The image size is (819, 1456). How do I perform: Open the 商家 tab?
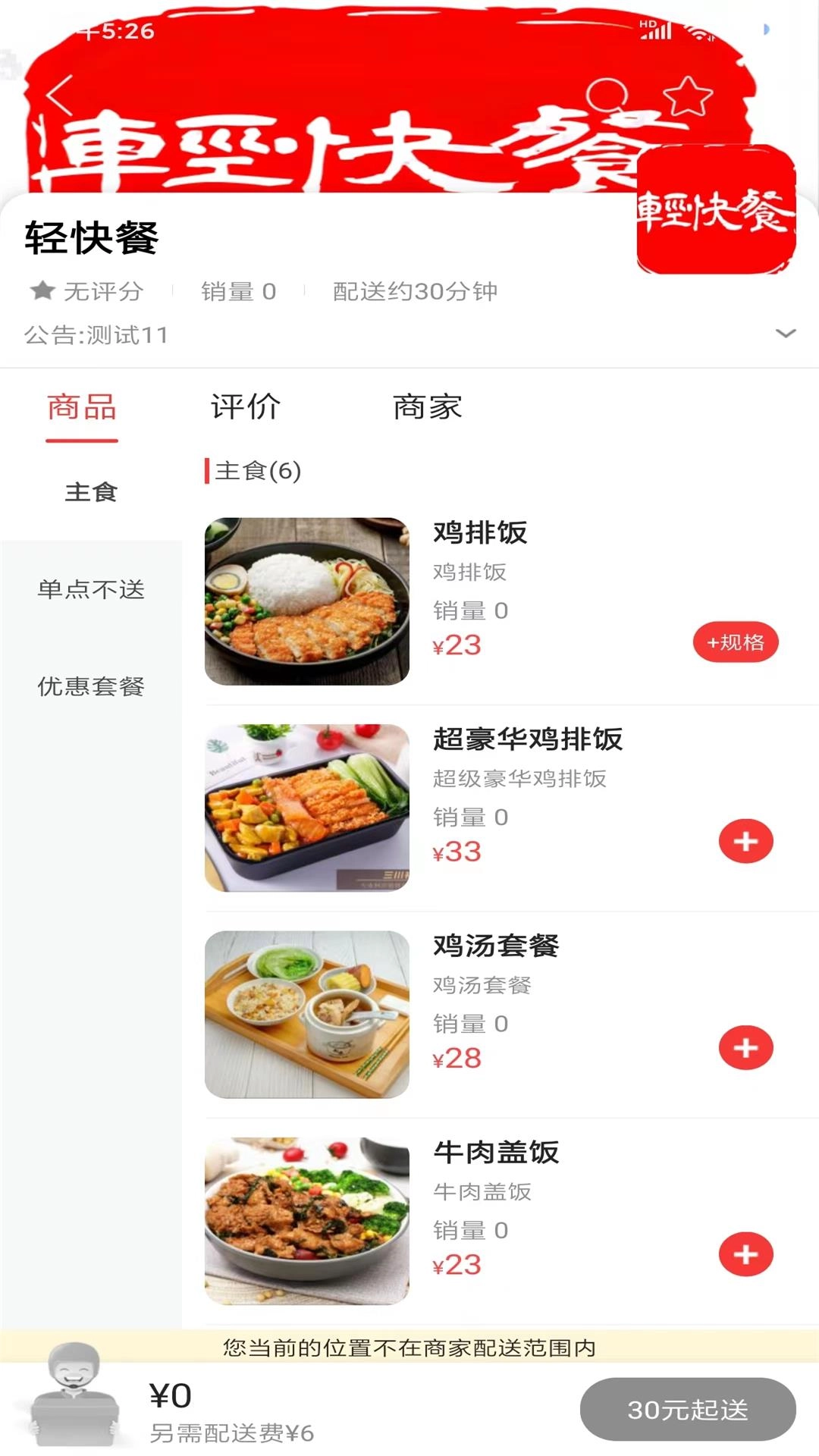[x=428, y=407]
